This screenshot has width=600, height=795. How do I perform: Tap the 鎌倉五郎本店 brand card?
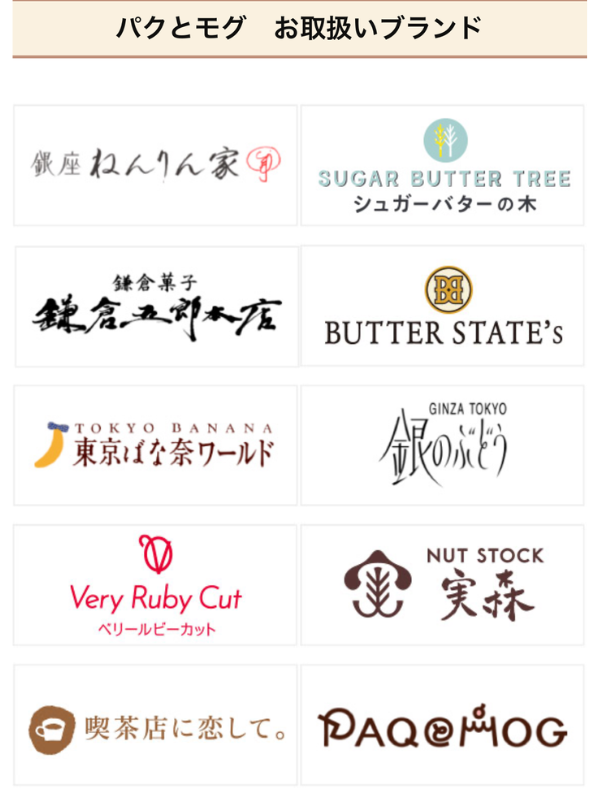156,306
